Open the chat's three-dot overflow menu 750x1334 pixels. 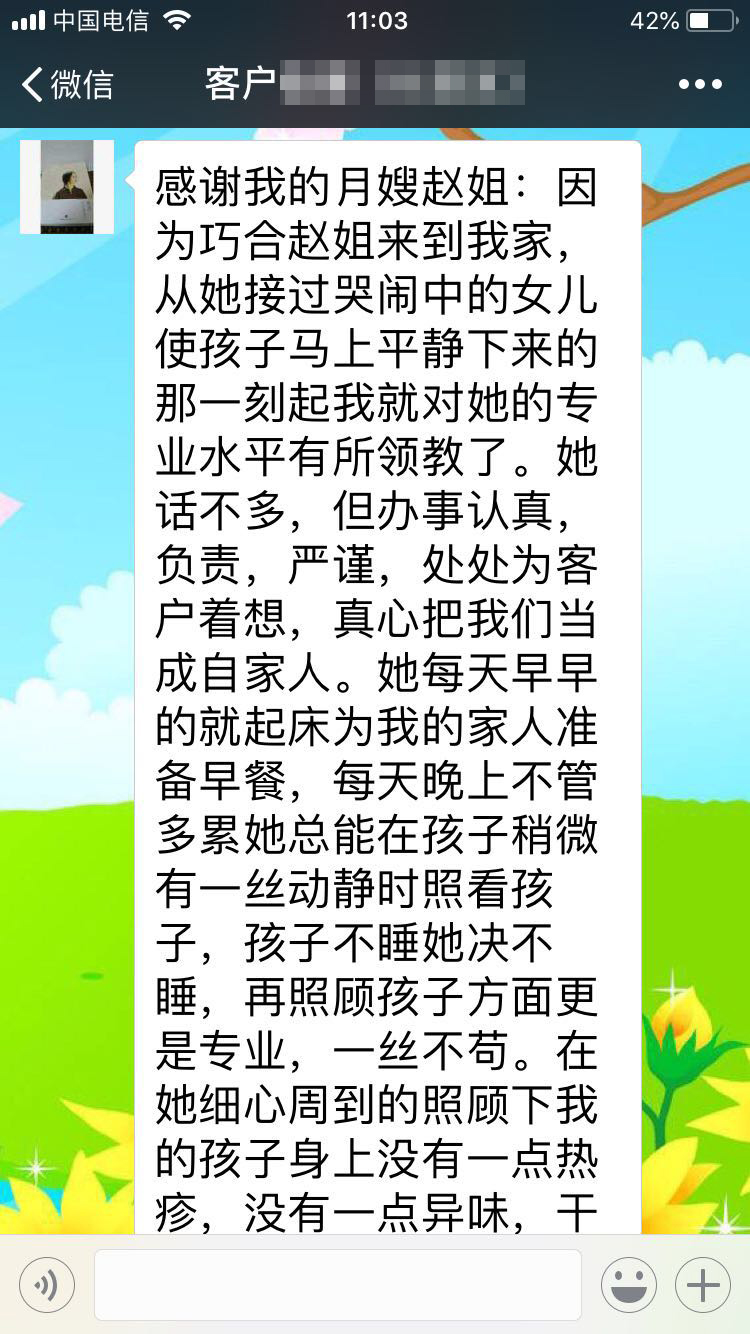tap(700, 84)
